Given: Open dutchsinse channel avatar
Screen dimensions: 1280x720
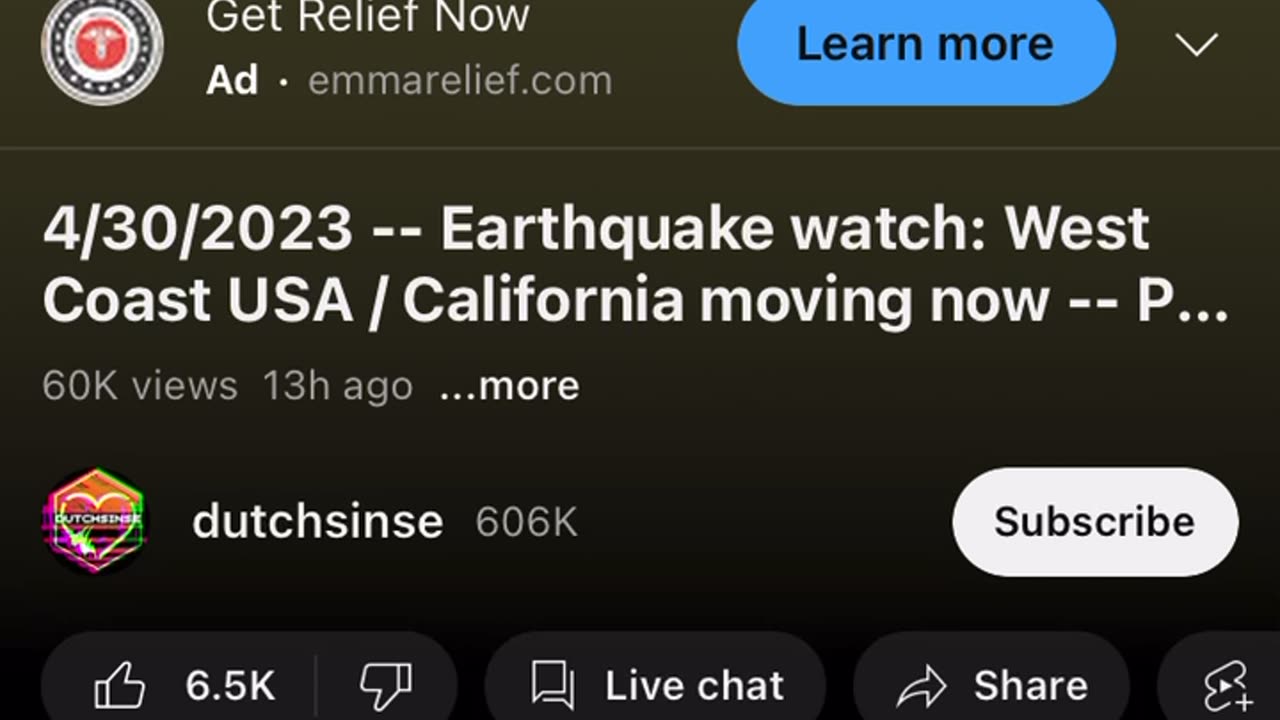Looking at the screenshot, I should coord(95,522).
